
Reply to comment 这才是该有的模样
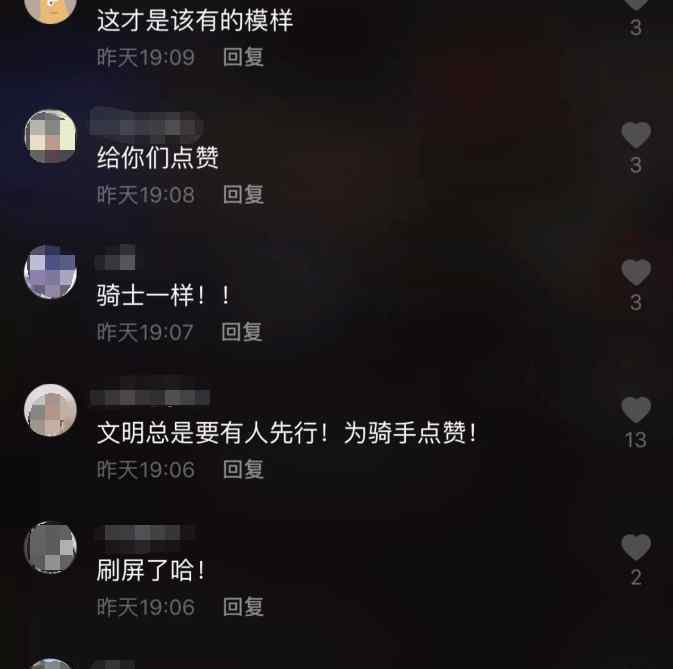[x=243, y=57]
